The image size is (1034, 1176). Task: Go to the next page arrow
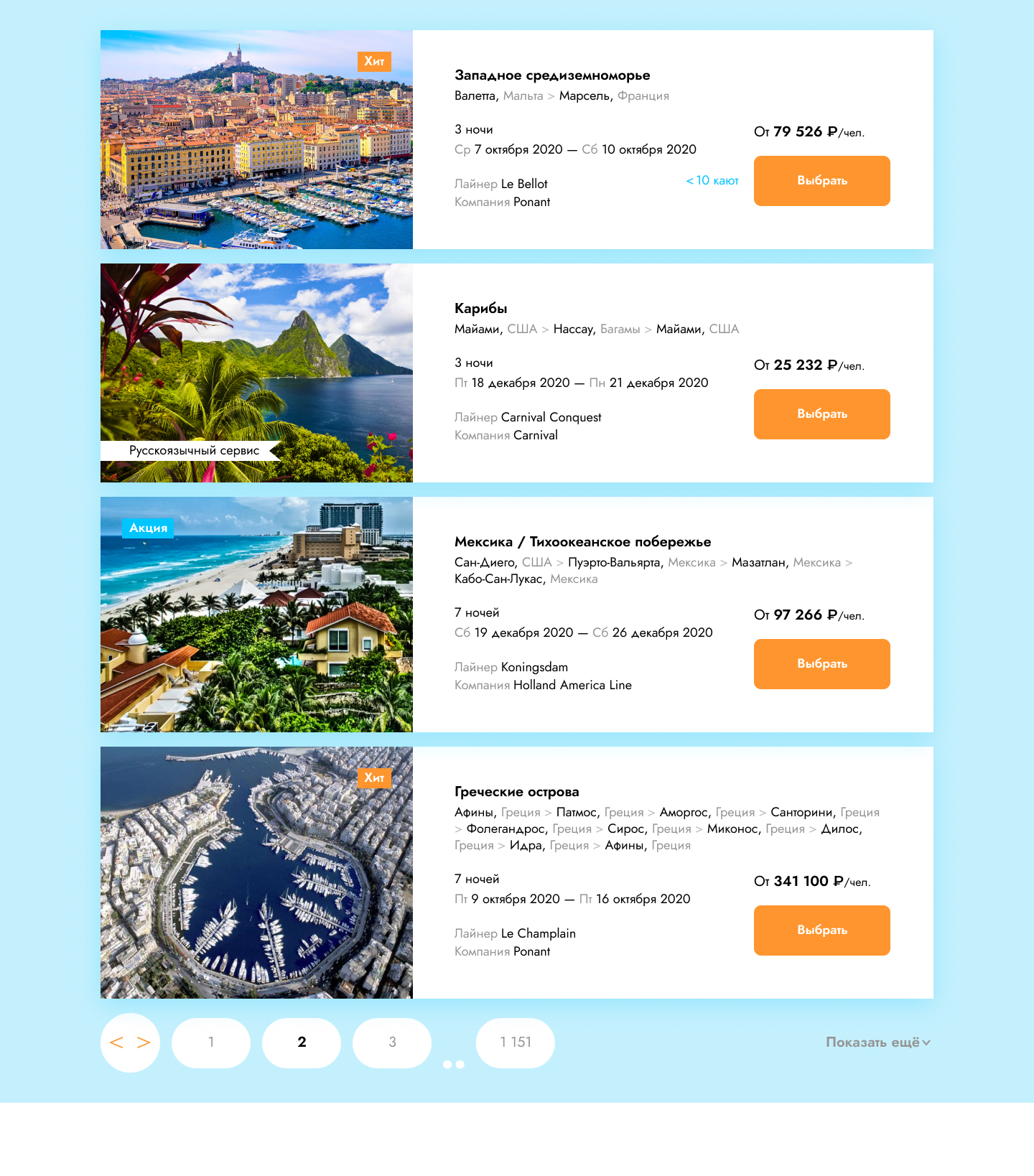[144, 1042]
